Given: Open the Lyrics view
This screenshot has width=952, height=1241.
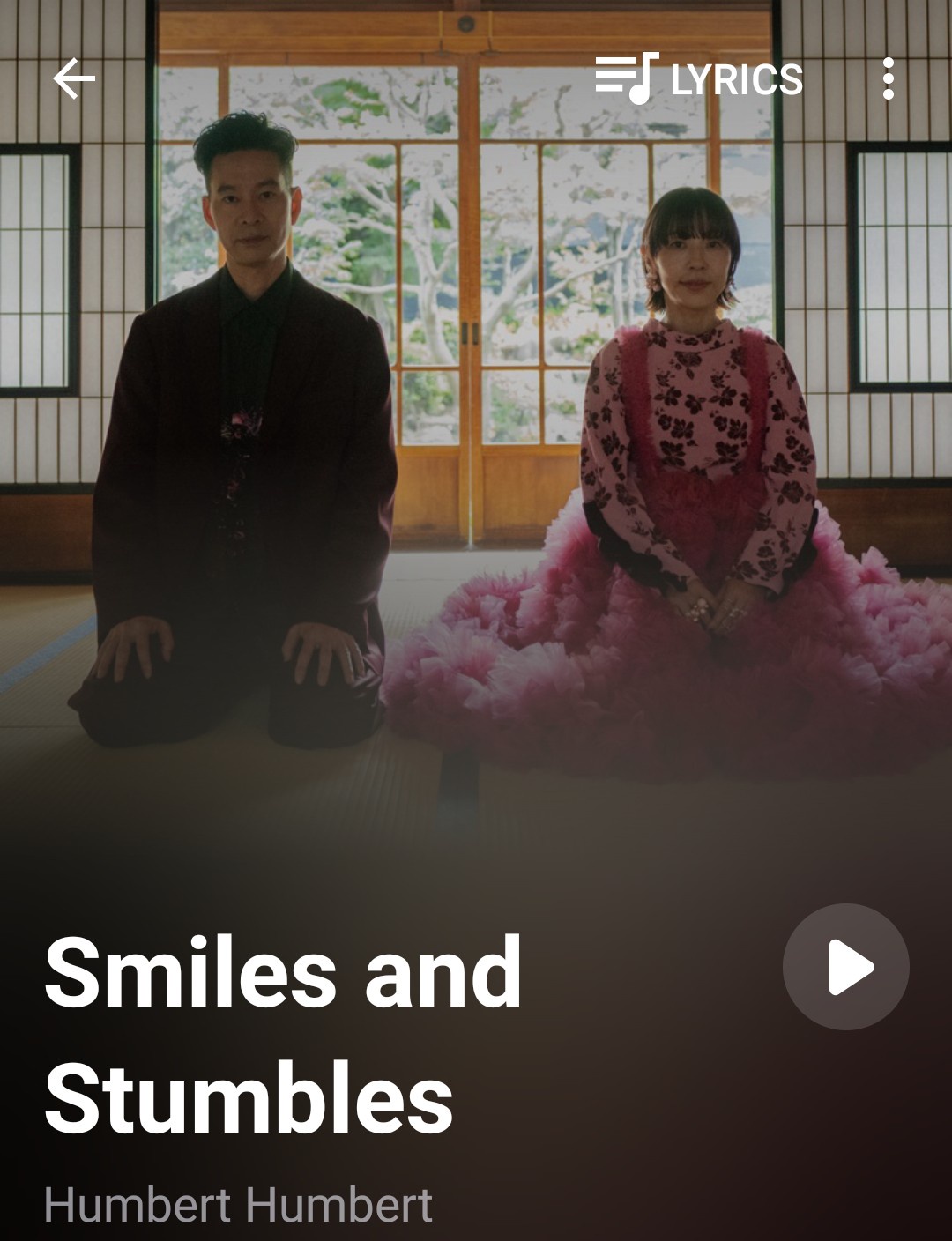Looking at the screenshot, I should 699,79.
